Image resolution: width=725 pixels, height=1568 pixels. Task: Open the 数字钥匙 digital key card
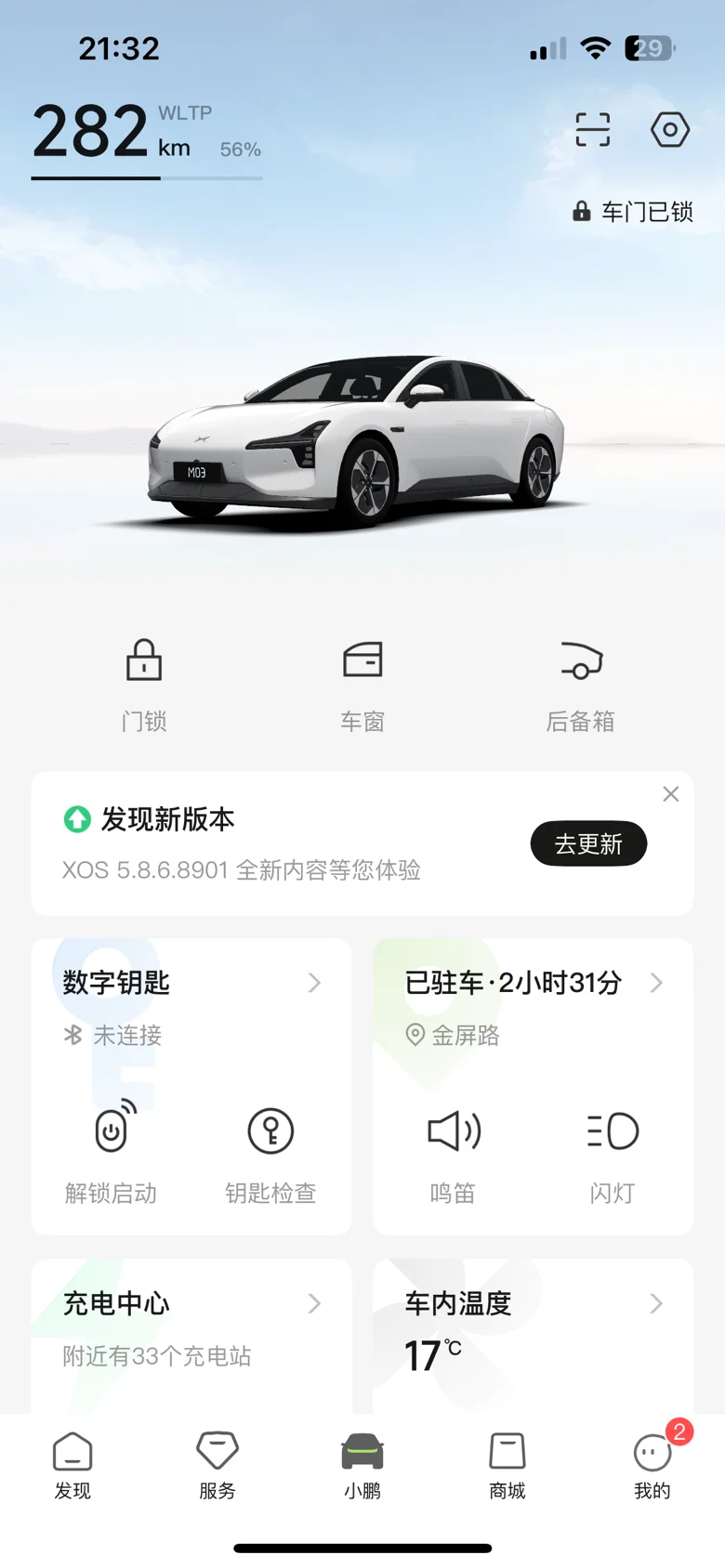point(191,983)
